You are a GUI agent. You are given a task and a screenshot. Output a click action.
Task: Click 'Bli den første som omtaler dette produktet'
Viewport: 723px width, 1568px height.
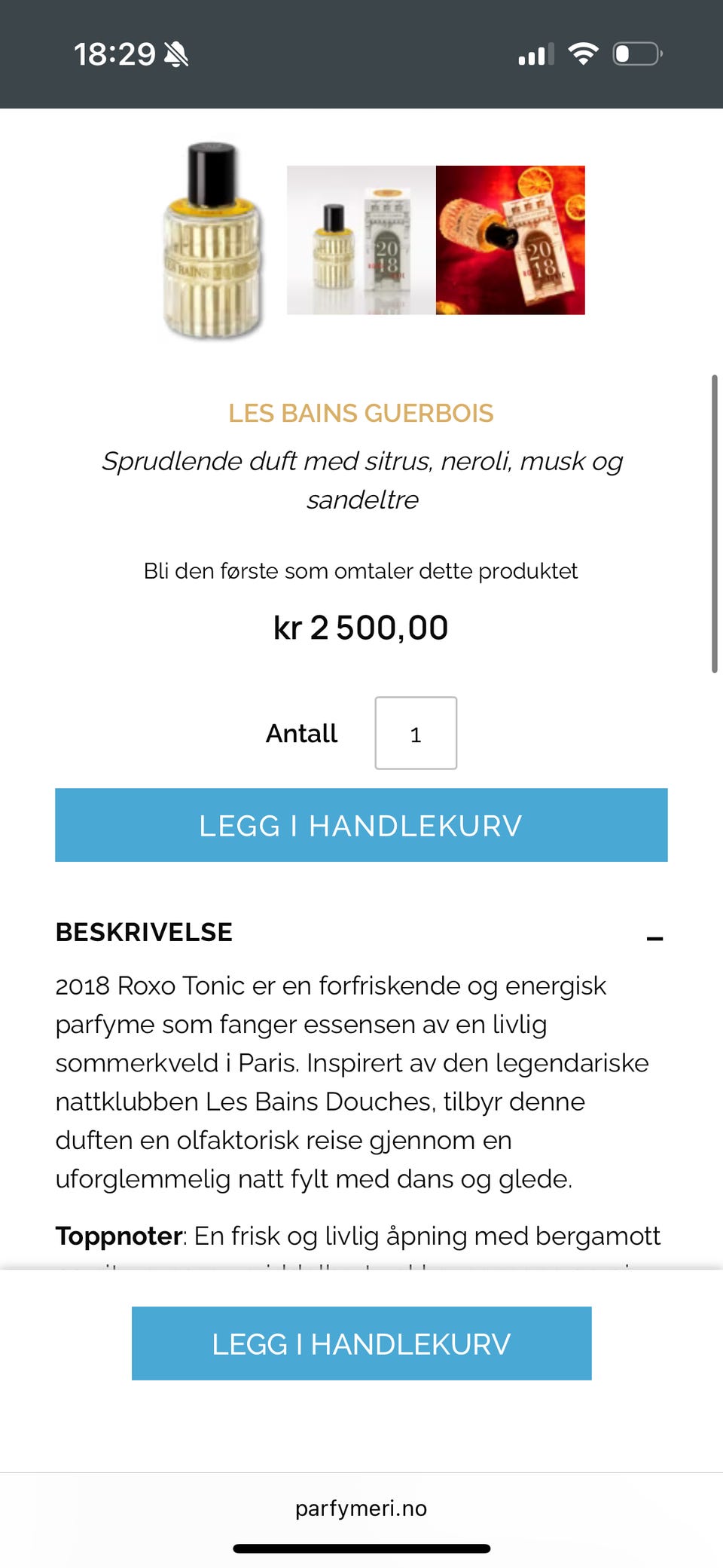click(x=361, y=571)
